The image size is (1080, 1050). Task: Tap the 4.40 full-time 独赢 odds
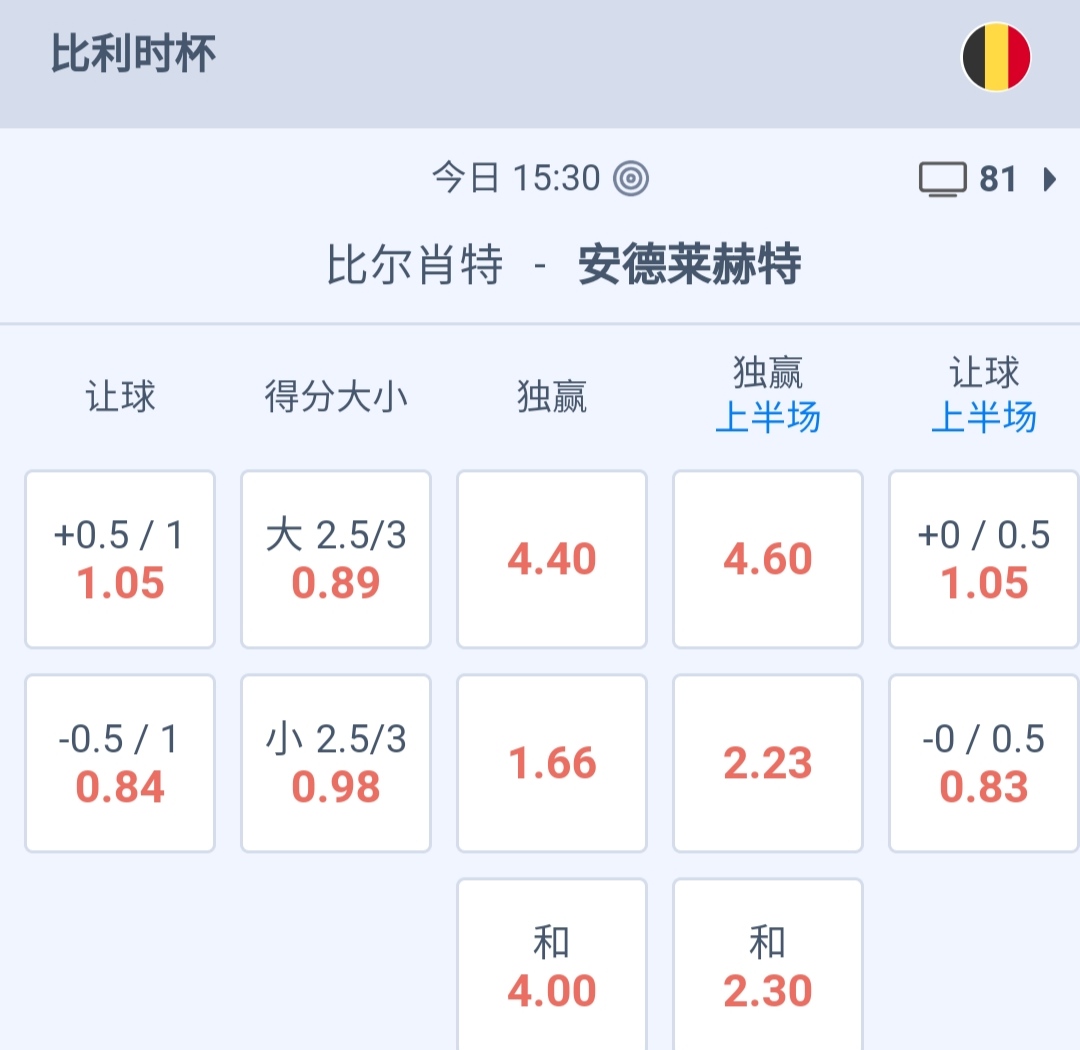click(552, 560)
